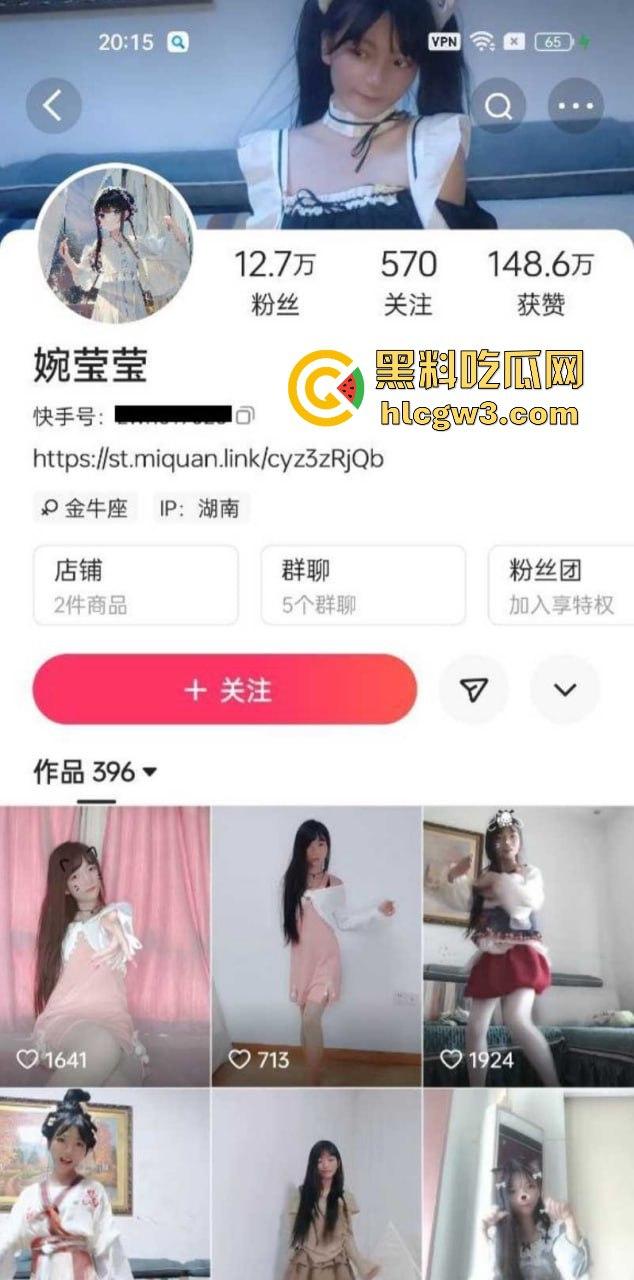Open search on this profile
634x1280 pixels.
coord(498,106)
